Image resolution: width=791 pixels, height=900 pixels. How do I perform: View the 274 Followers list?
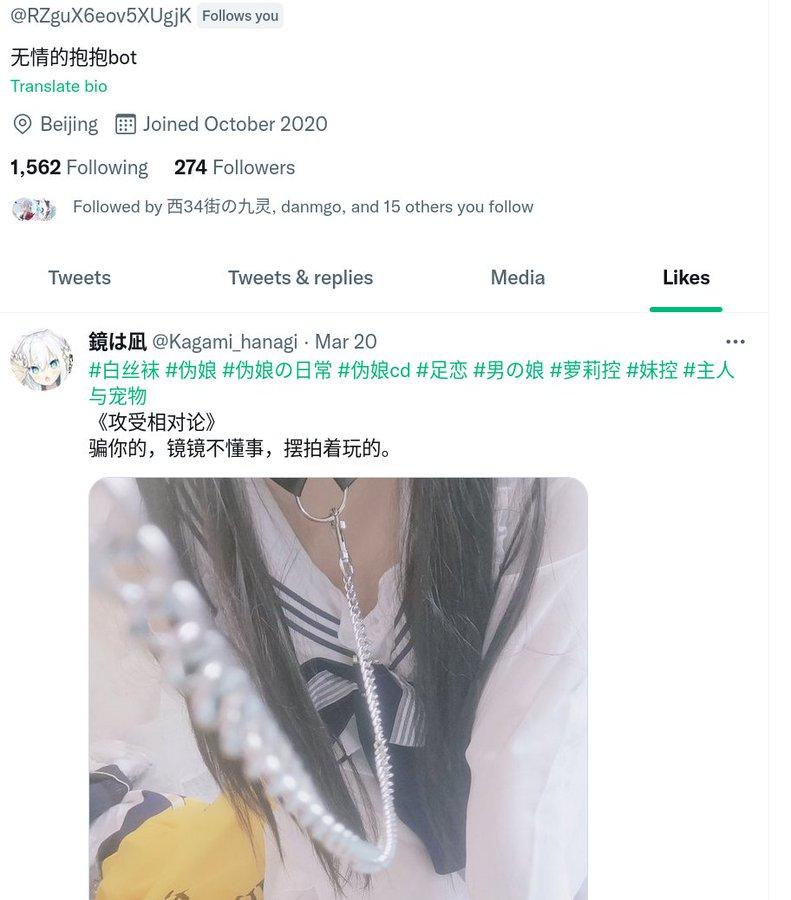coord(234,167)
